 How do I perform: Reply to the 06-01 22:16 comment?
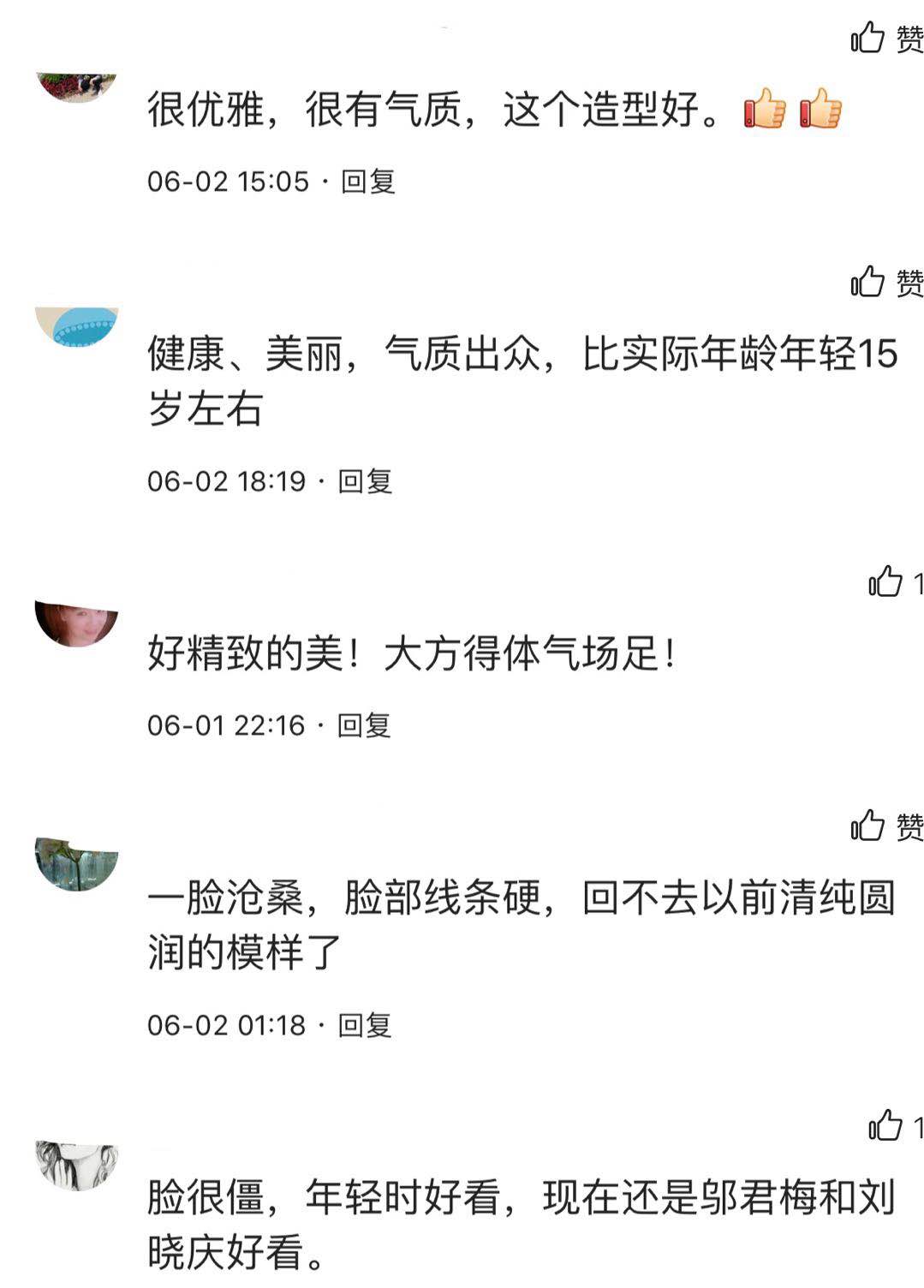tap(364, 725)
